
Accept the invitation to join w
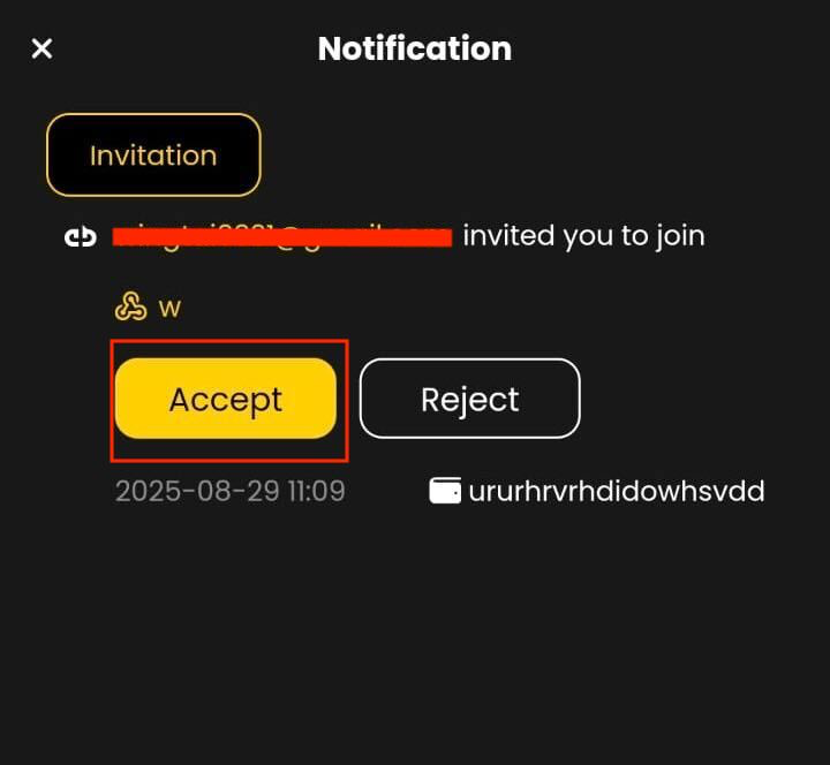tap(225, 399)
